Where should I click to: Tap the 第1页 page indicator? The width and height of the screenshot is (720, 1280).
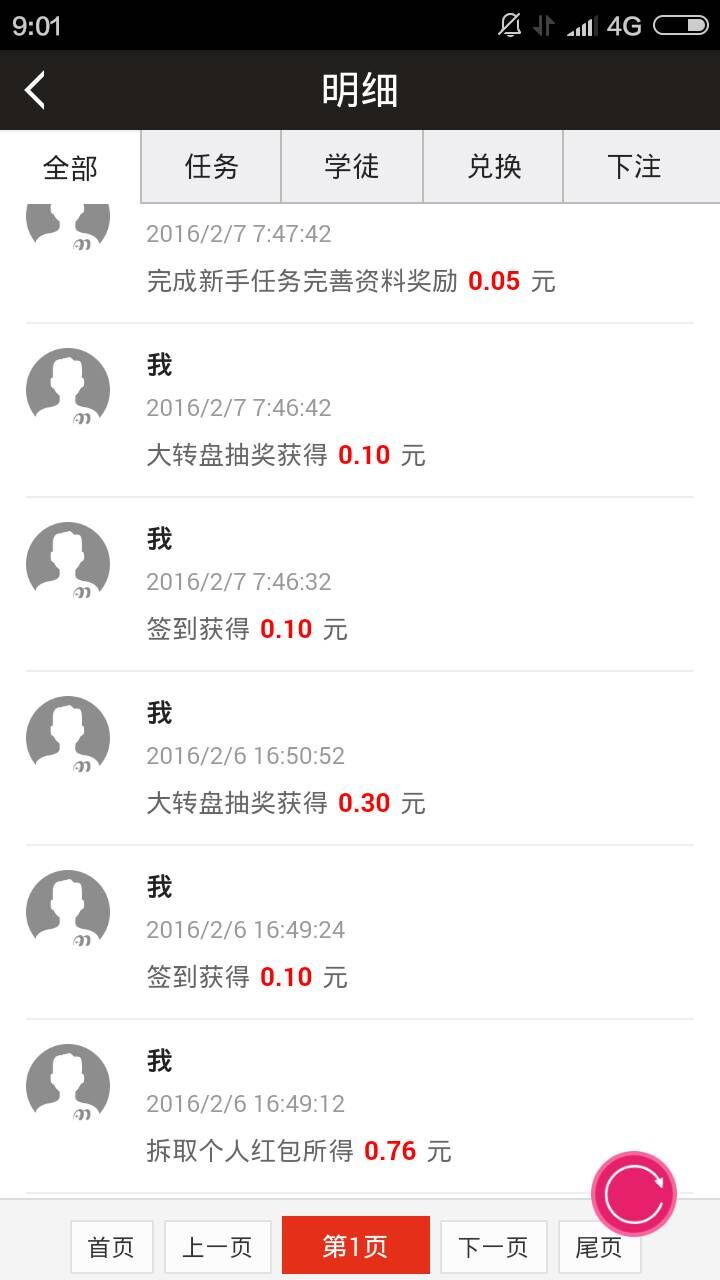[x=356, y=1245]
